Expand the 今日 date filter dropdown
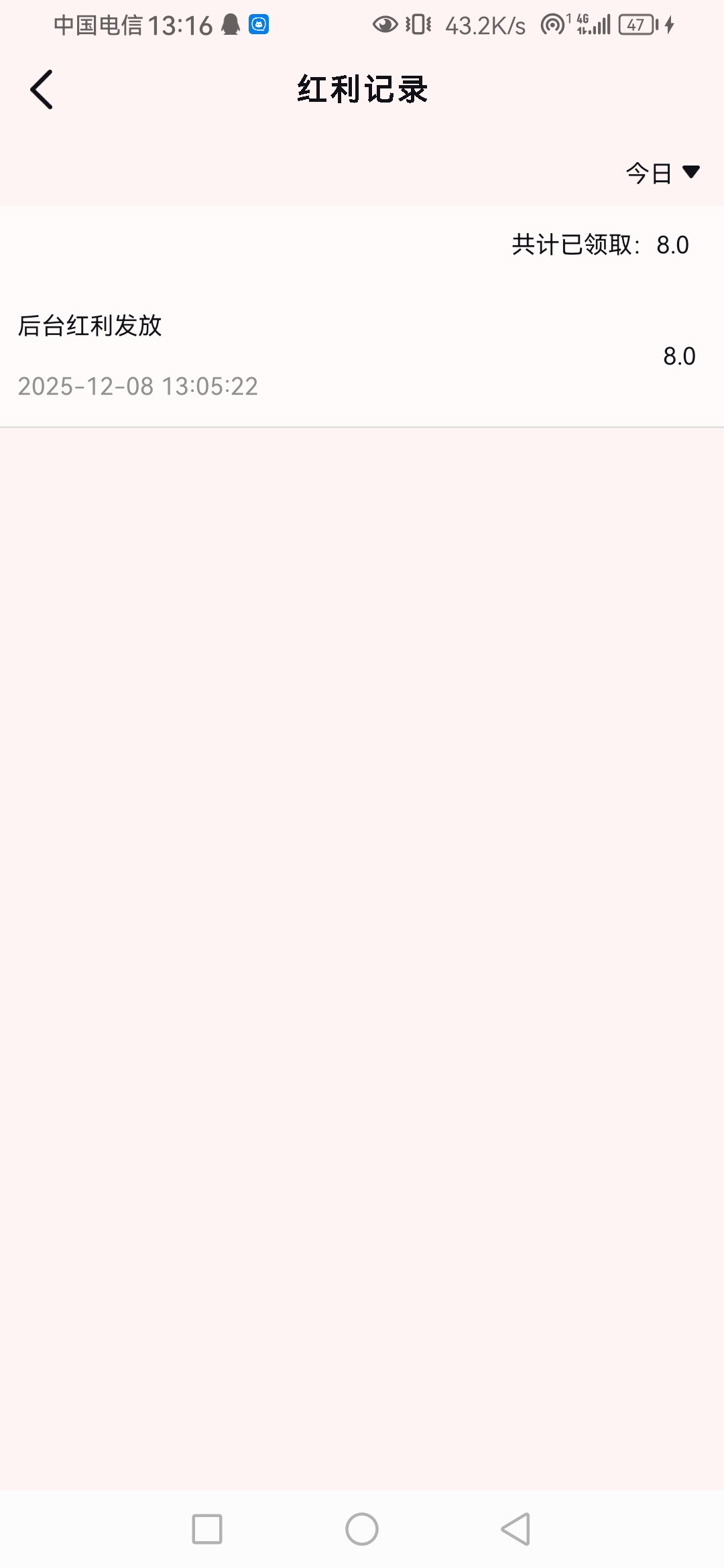This screenshot has width=724, height=1568. pos(662,174)
